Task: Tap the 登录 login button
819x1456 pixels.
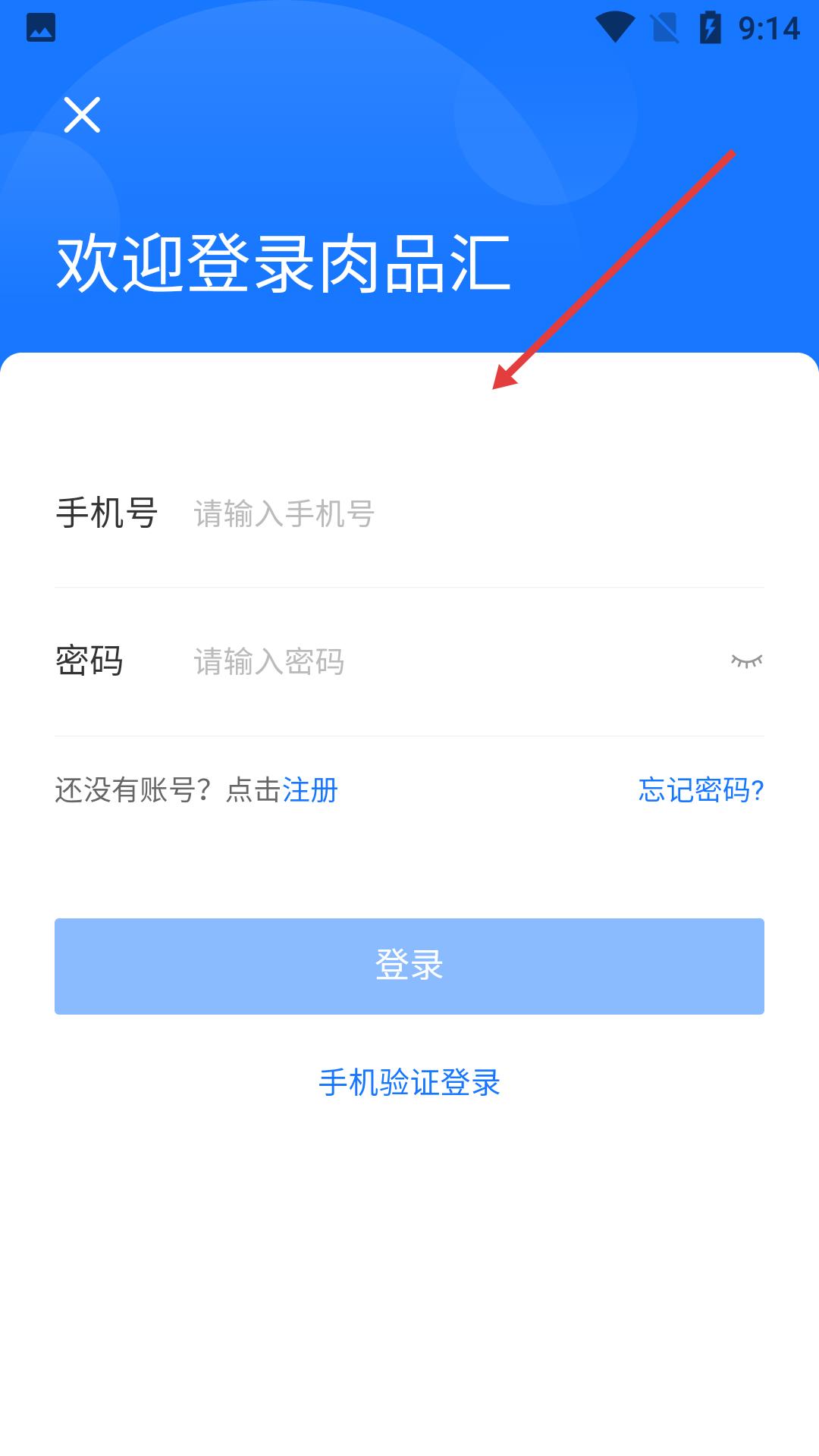Action: pyautogui.click(x=409, y=966)
